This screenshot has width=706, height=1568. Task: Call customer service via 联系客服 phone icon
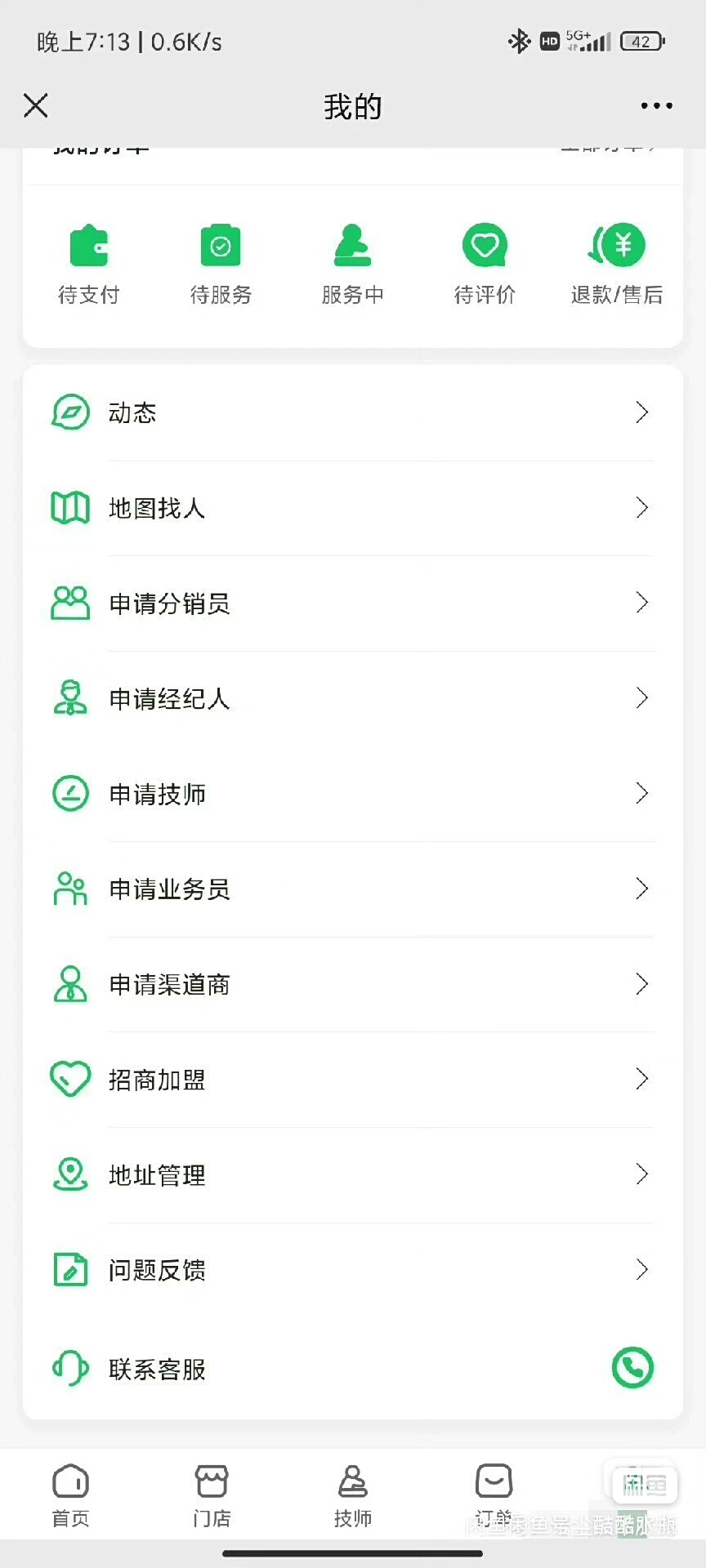click(632, 1367)
